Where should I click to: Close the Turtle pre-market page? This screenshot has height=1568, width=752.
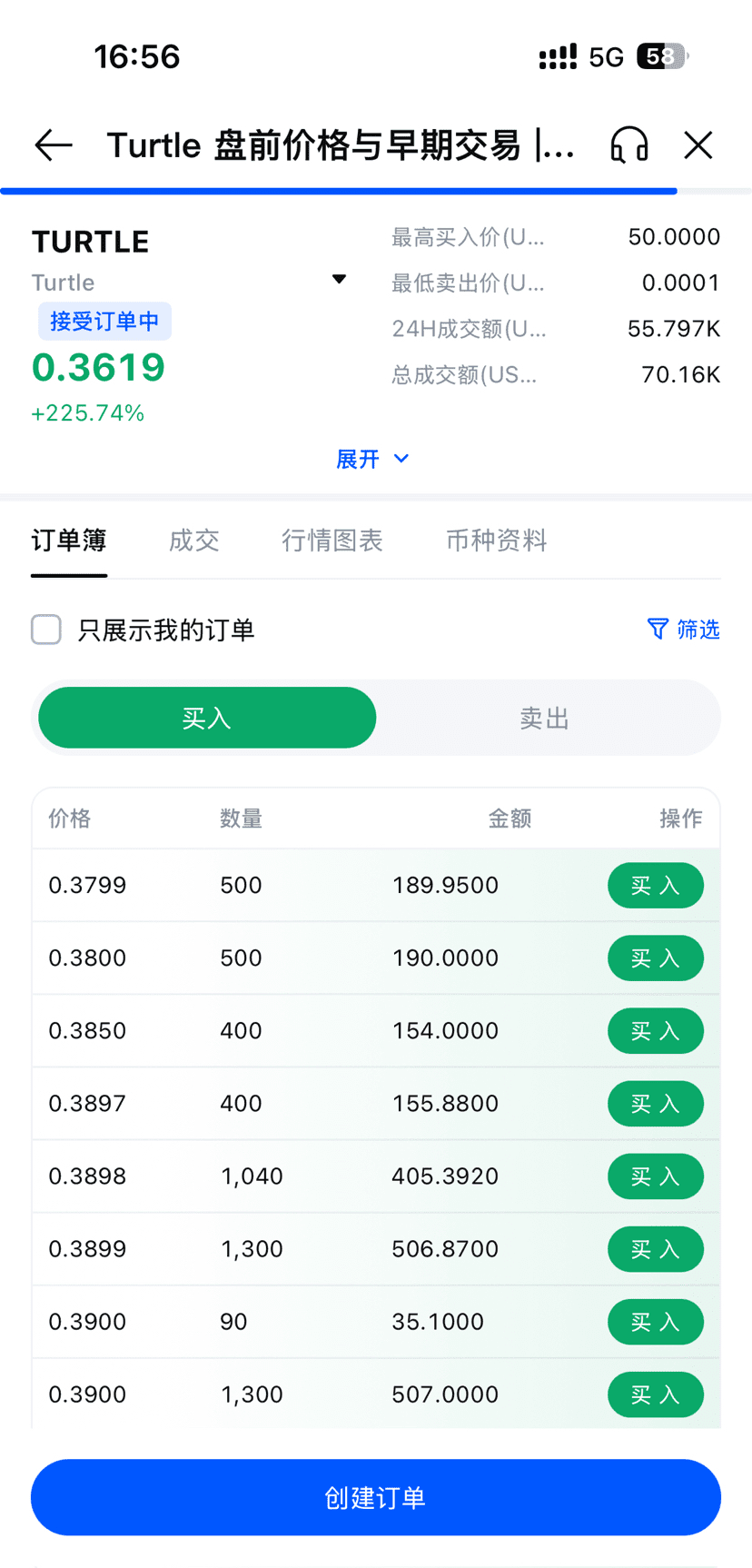click(698, 145)
